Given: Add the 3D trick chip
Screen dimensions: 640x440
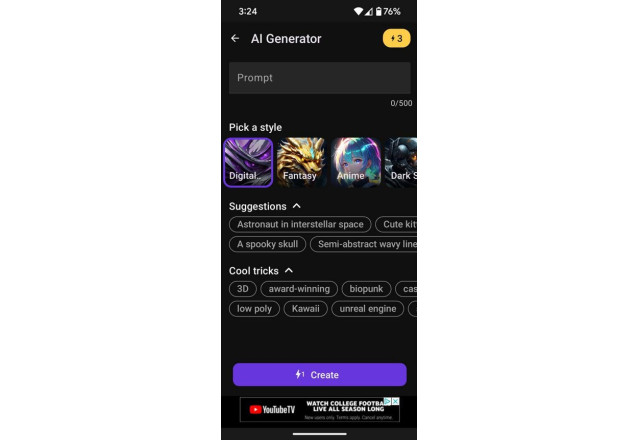Looking at the screenshot, I should (242, 289).
